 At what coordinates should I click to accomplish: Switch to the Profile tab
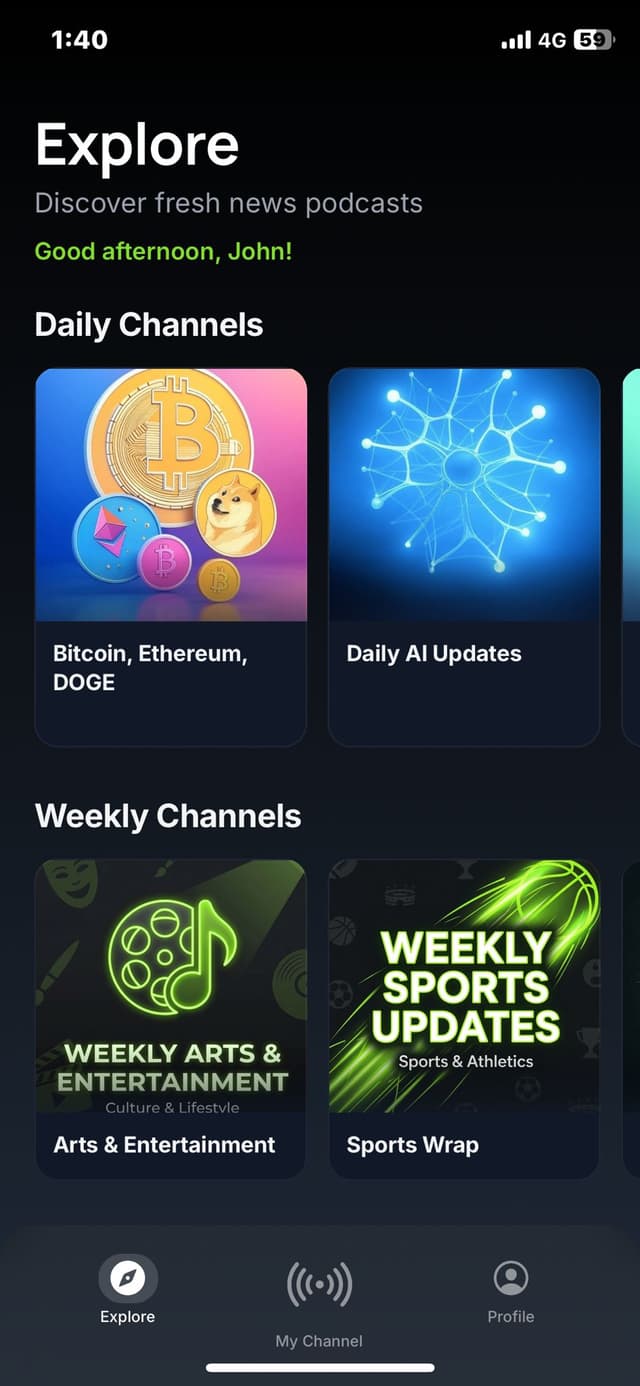pyautogui.click(x=510, y=1290)
